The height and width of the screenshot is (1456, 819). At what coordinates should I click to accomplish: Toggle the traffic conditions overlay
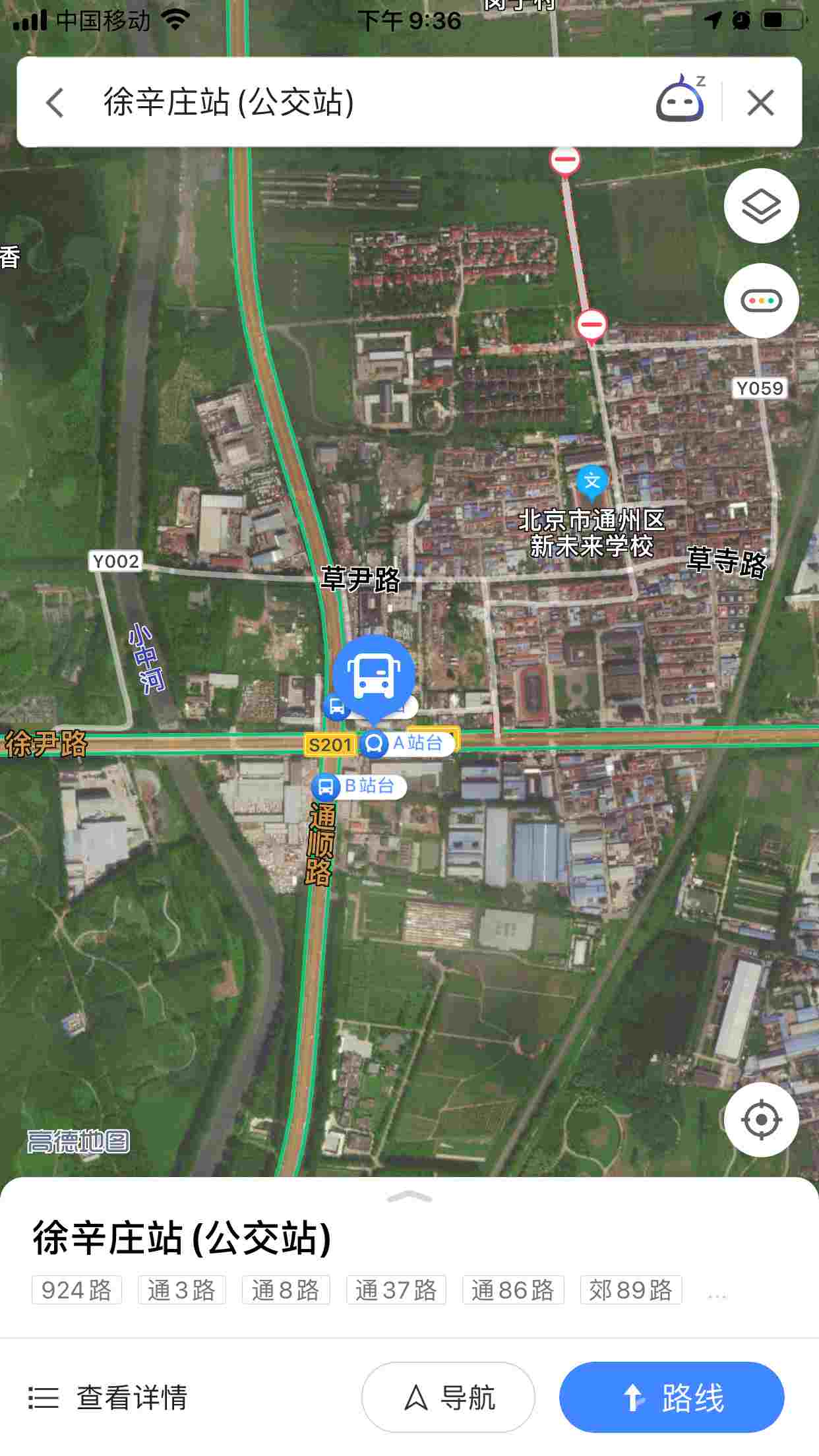click(x=761, y=301)
